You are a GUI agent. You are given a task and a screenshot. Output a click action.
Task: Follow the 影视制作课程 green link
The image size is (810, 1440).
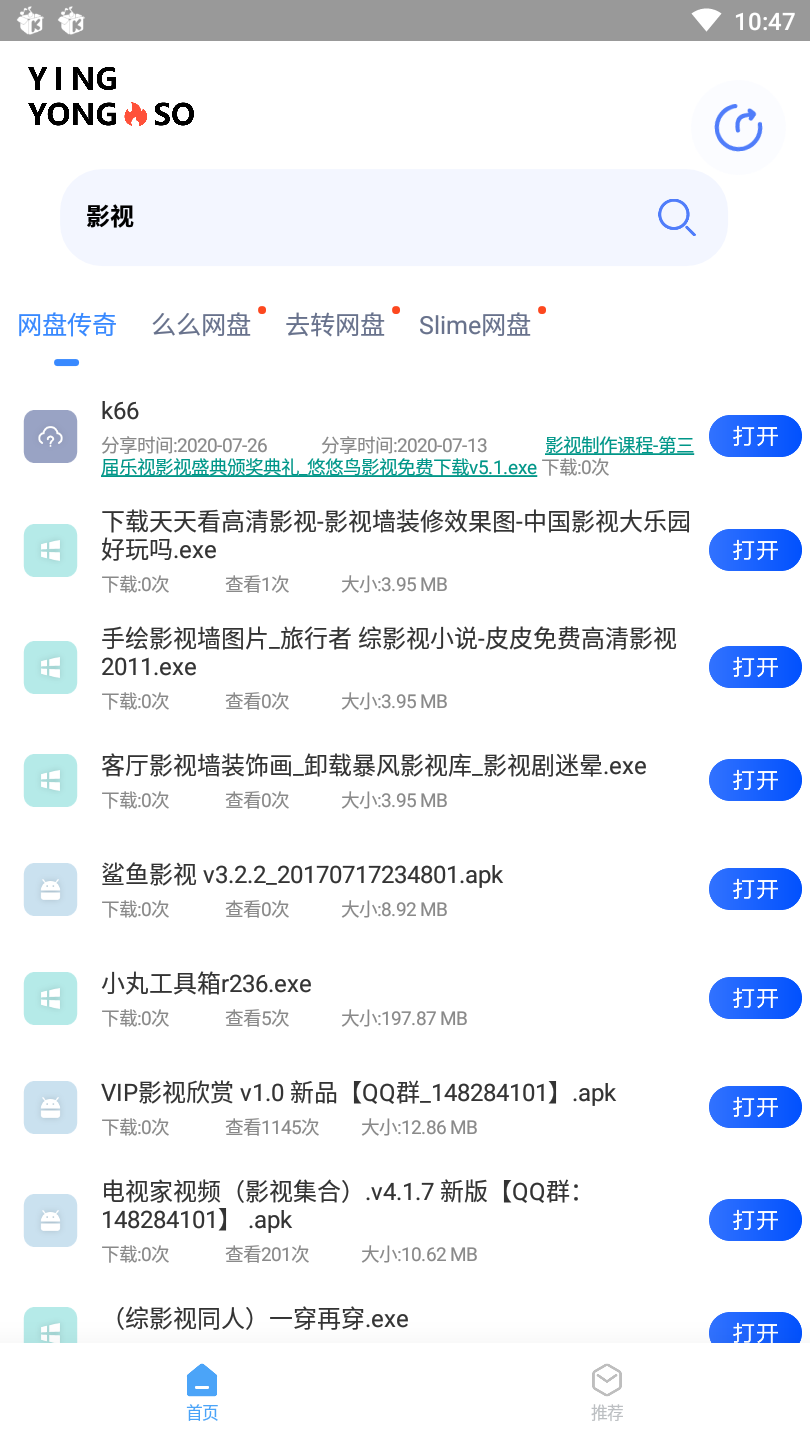(619, 446)
